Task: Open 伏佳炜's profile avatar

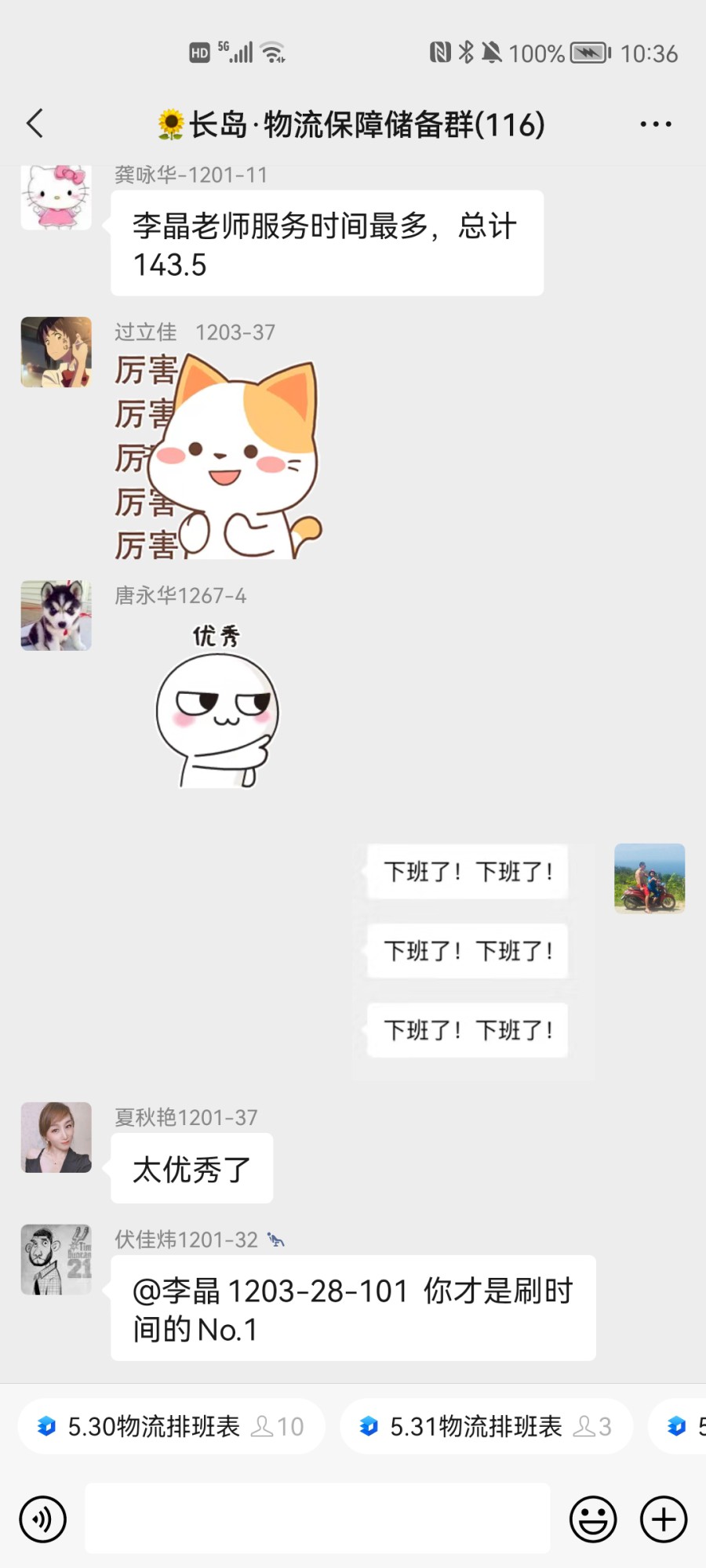Action: [x=56, y=1260]
